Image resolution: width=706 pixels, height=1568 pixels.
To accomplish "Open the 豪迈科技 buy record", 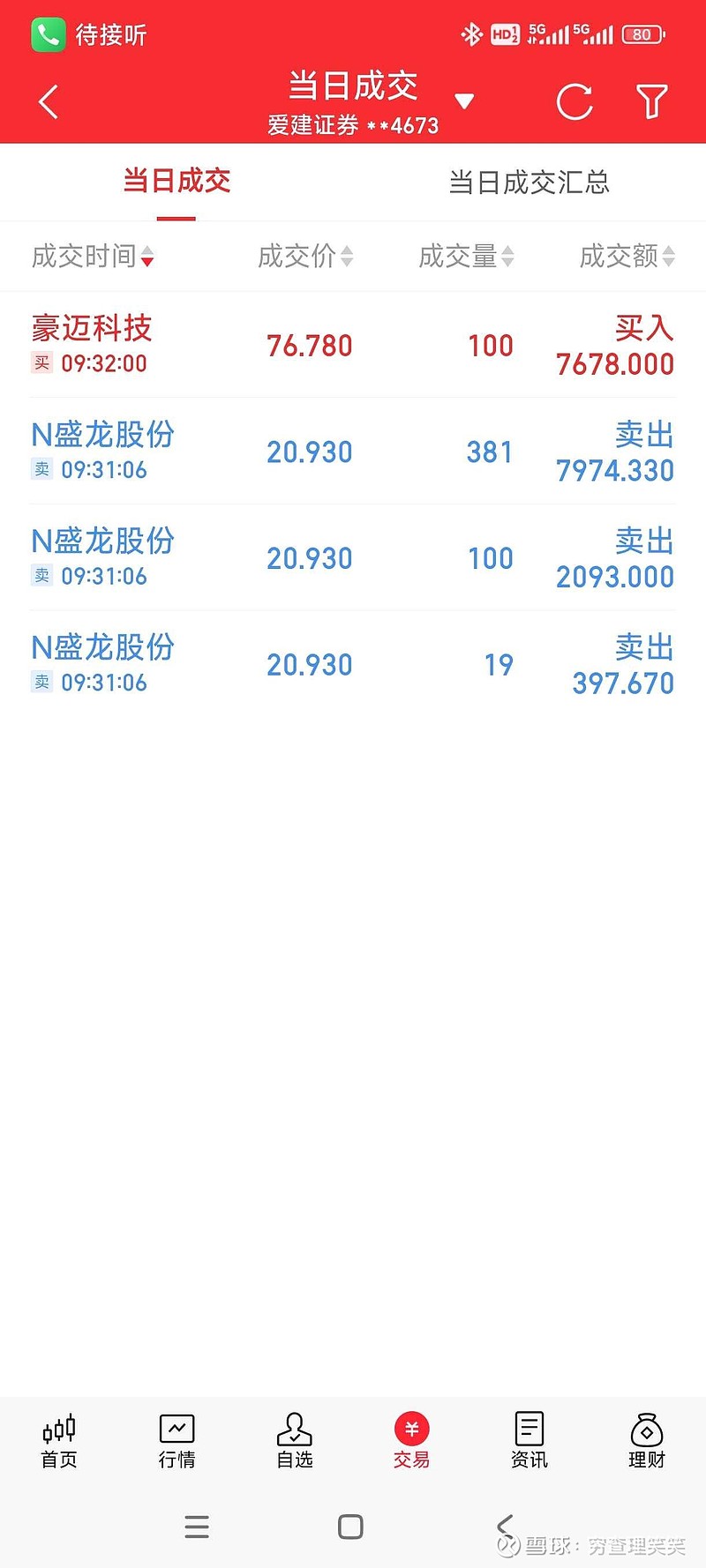I will tap(353, 345).
